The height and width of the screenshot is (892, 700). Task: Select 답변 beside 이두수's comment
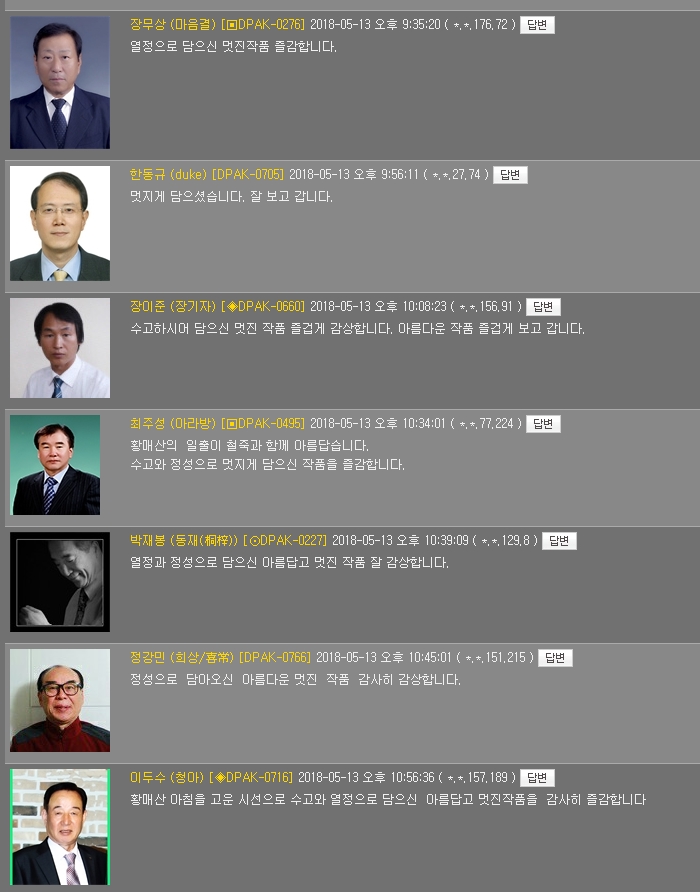coord(537,778)
